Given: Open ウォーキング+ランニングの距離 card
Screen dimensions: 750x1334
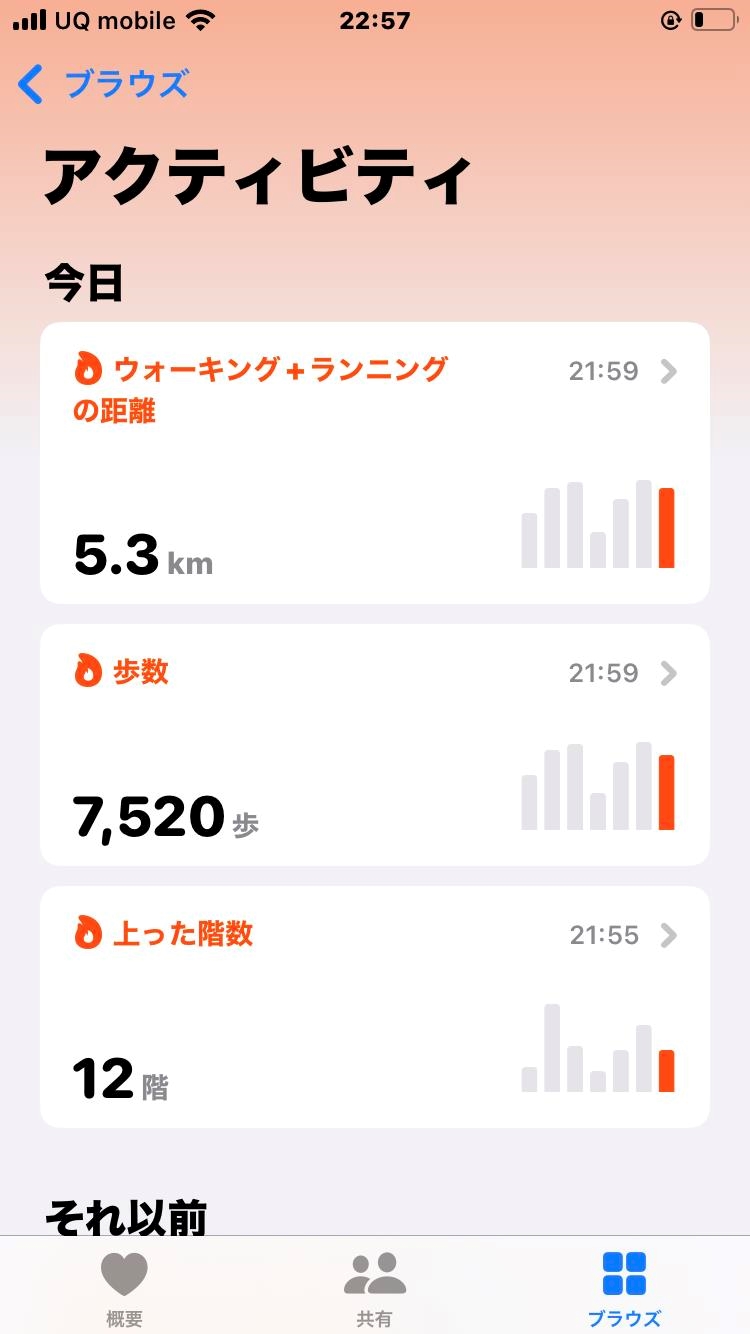Looking at the screenshot, I should 374,462.
